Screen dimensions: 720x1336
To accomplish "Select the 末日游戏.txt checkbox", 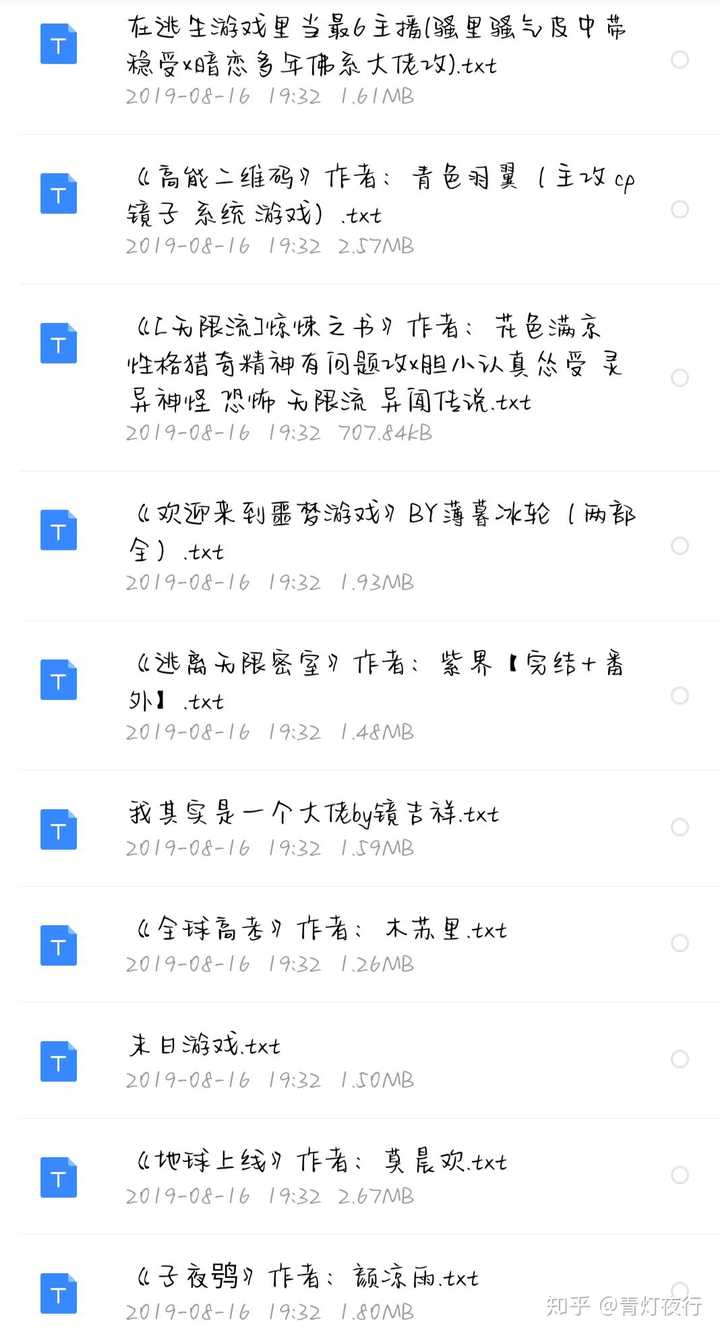I will [680, 1059].
